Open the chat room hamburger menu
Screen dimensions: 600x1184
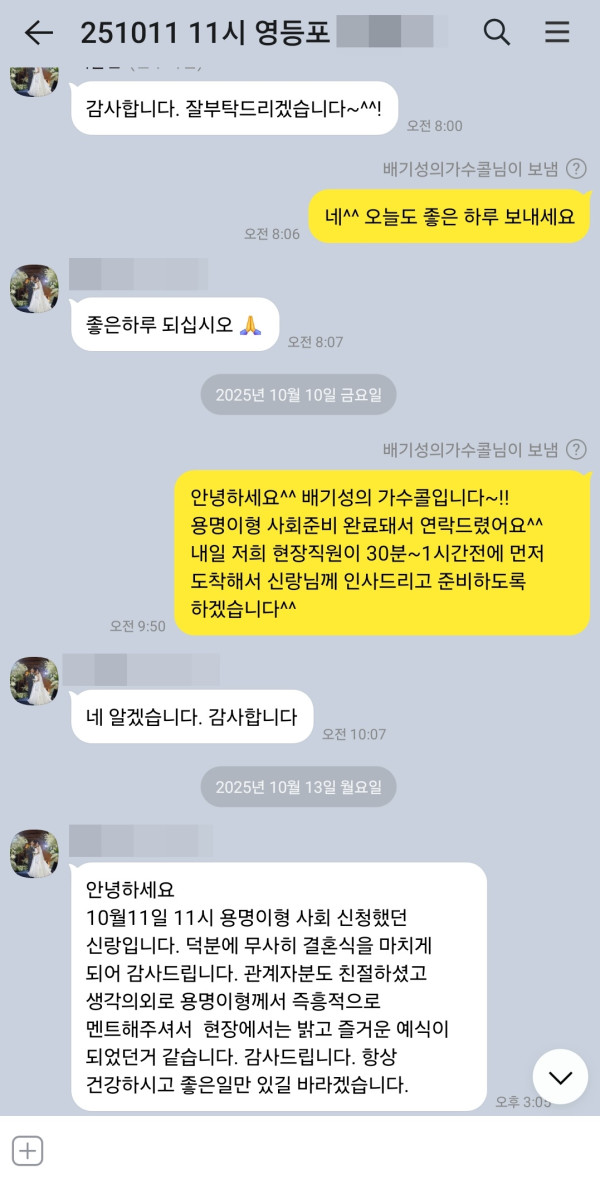556,33
